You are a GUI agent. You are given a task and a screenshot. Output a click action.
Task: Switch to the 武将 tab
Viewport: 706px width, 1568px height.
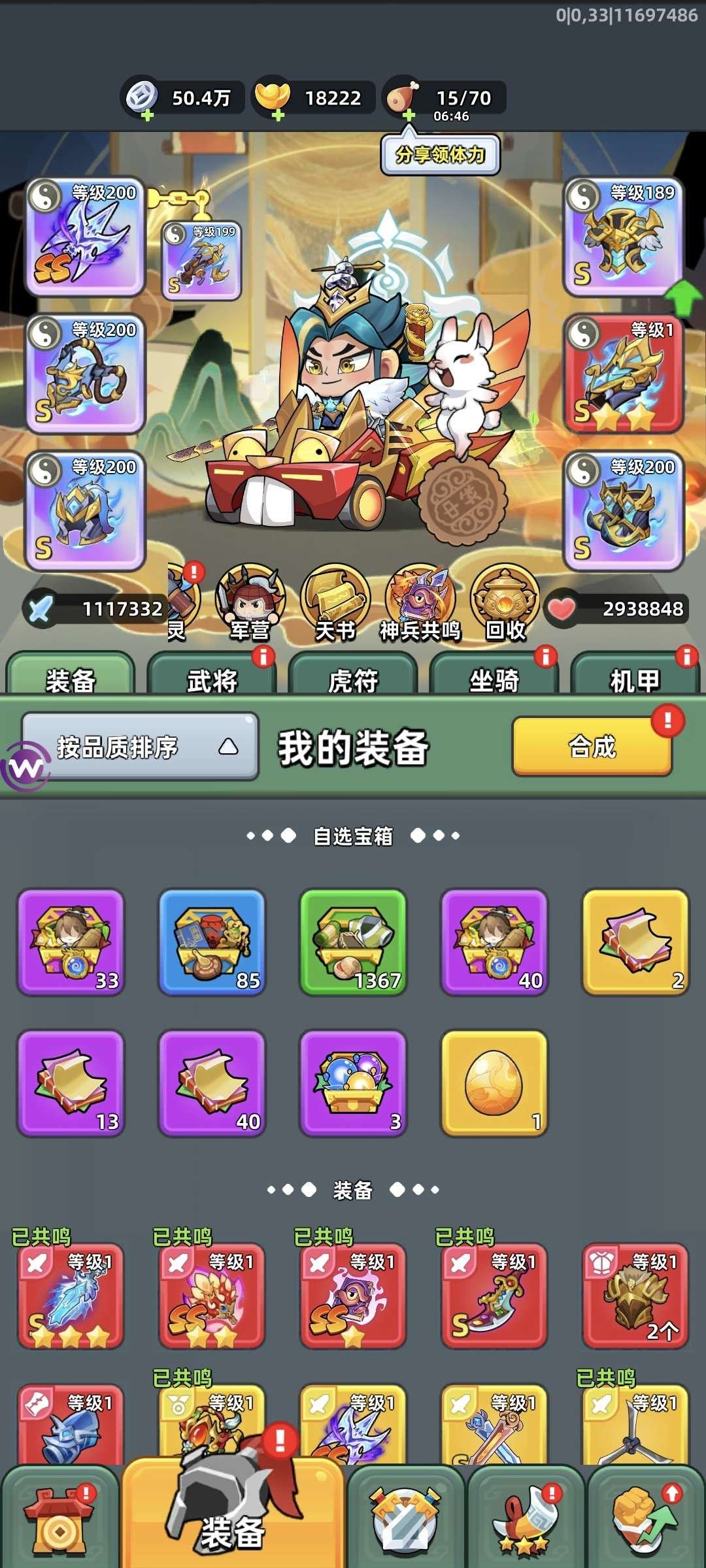point(212,679)
